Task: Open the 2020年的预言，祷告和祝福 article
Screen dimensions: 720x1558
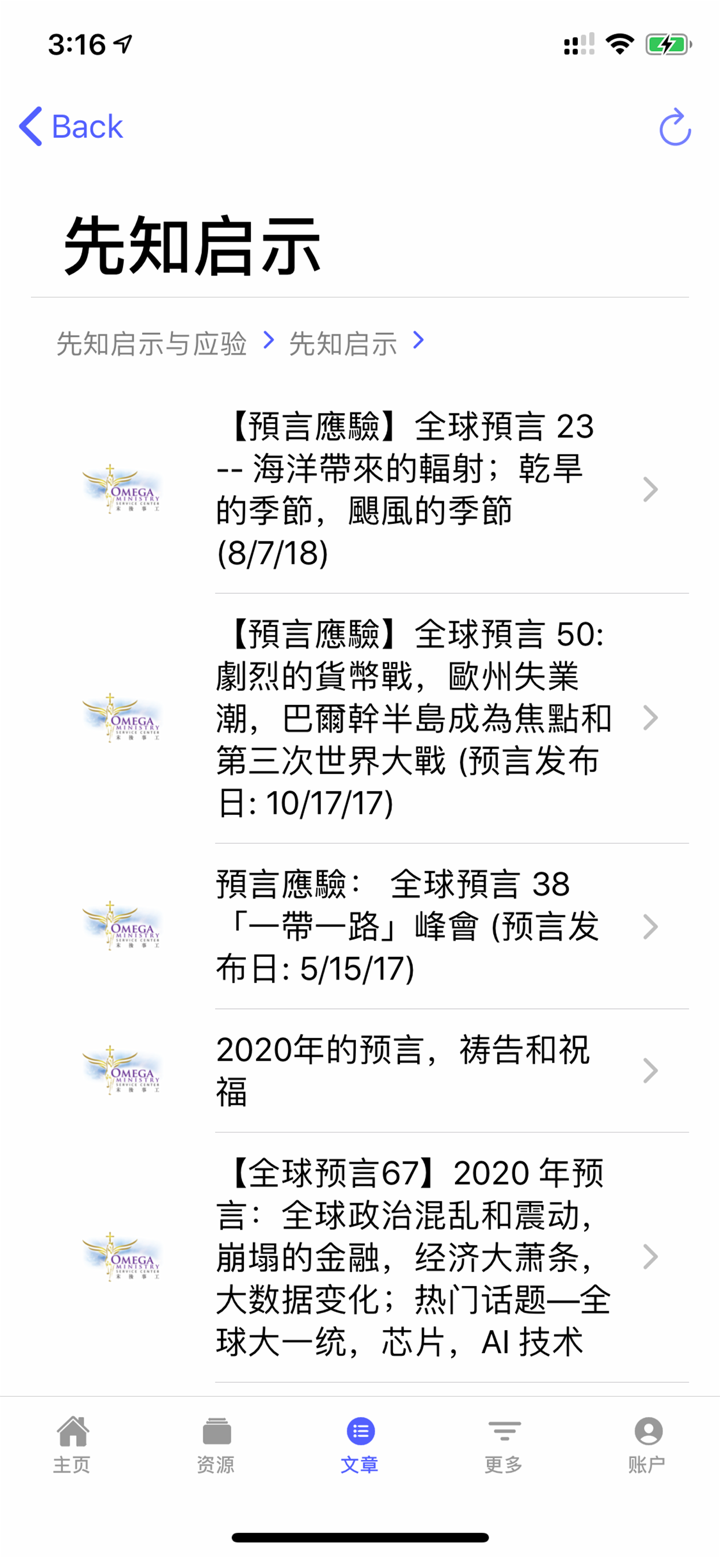Action: pyautogui.click(x=400, y=1069)
